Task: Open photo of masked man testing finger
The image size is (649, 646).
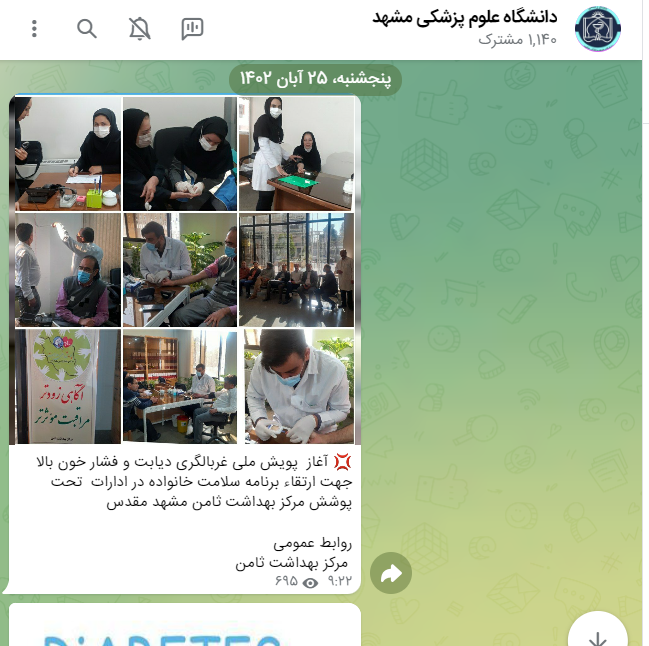Action: pyautogui.click(x=296, y=386)
